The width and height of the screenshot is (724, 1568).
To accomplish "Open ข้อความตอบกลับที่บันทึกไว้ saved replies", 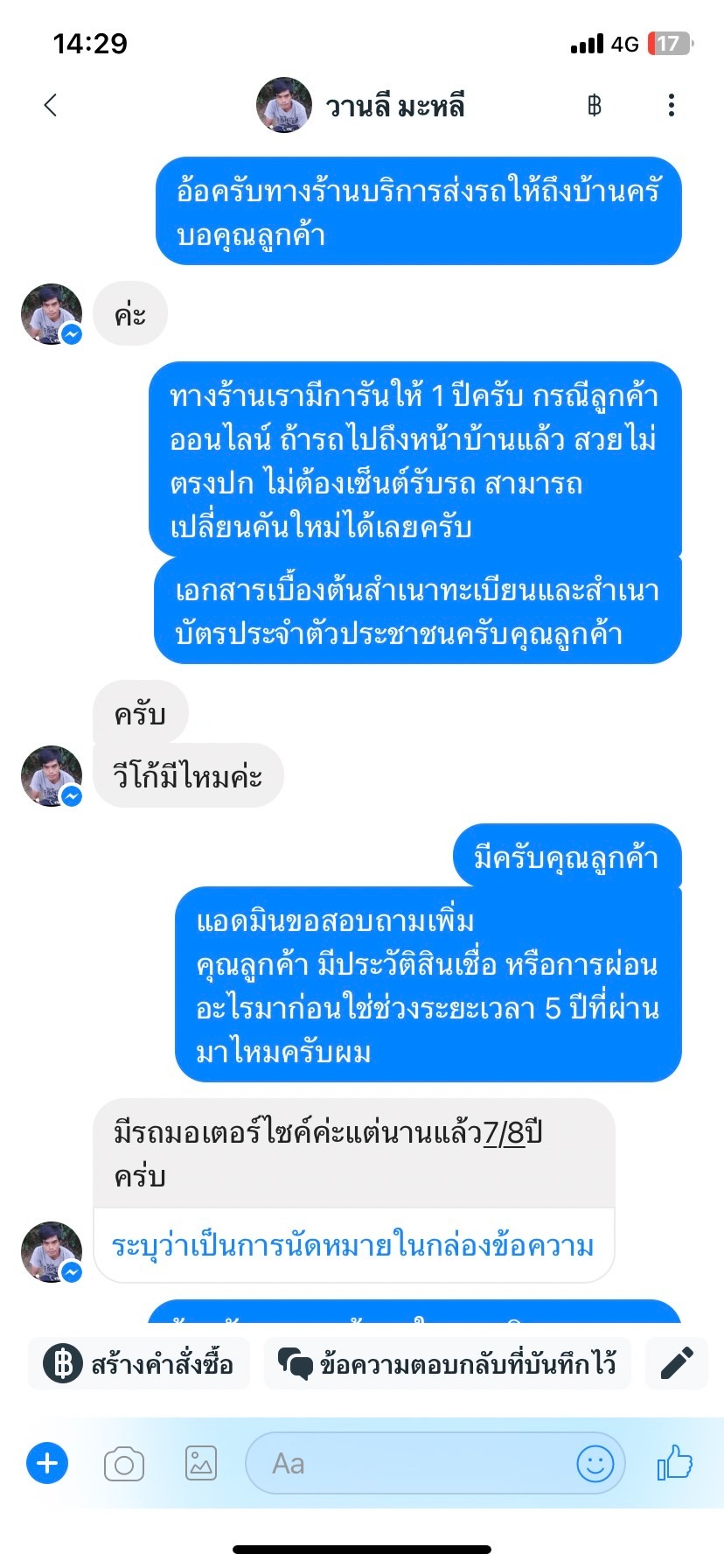I will click(448, 1363).
